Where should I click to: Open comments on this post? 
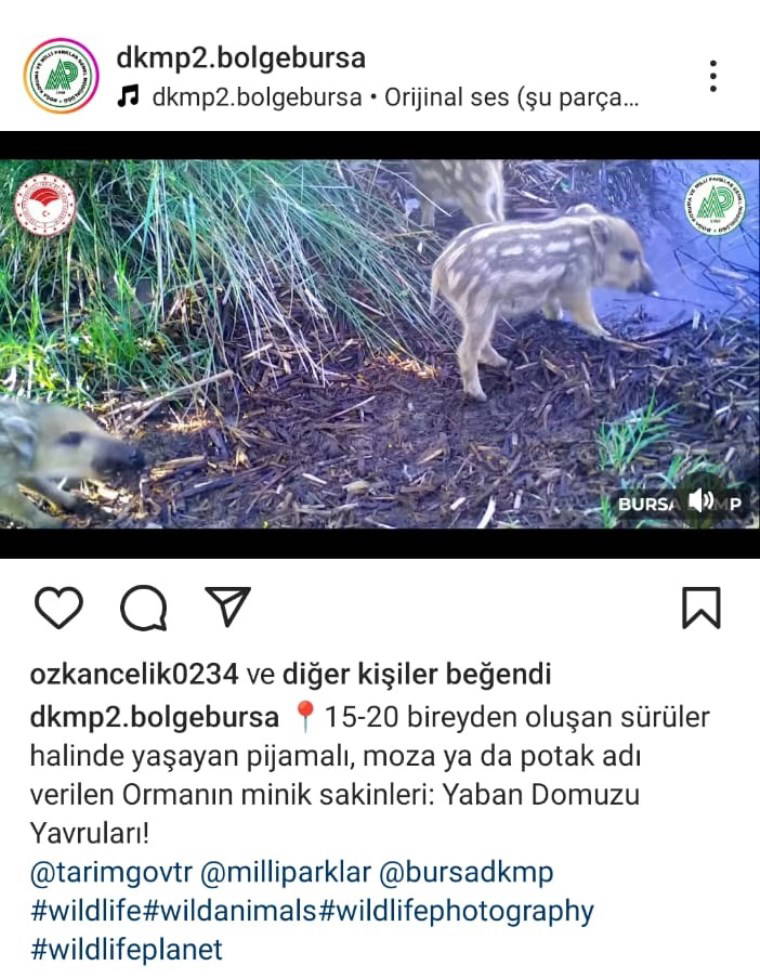pyautogui.click(x=143, y=606)
